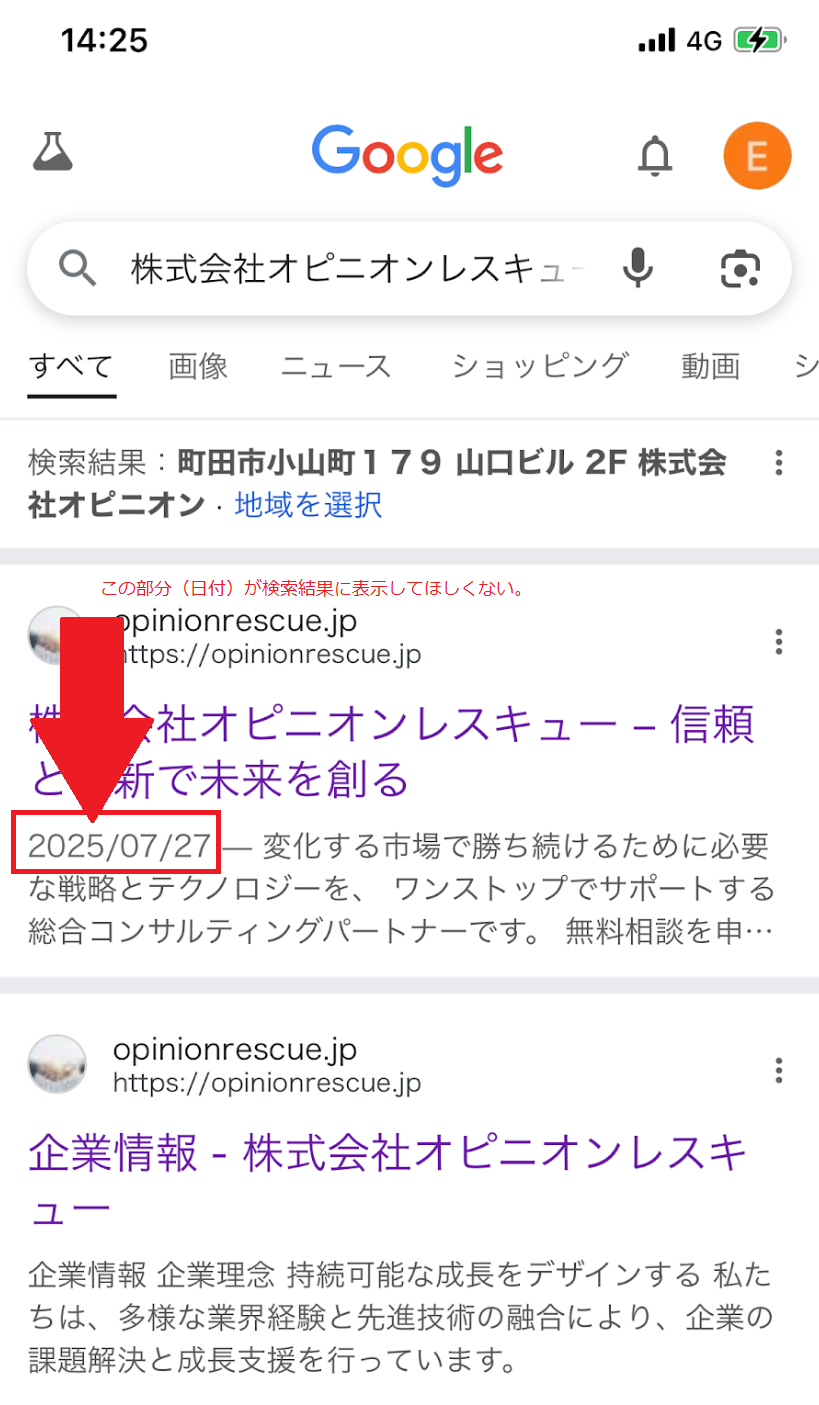The height and width of the screenshot is (1405, 819).
Task: Tap the 地域を選択 link
Action: point(308,504)
